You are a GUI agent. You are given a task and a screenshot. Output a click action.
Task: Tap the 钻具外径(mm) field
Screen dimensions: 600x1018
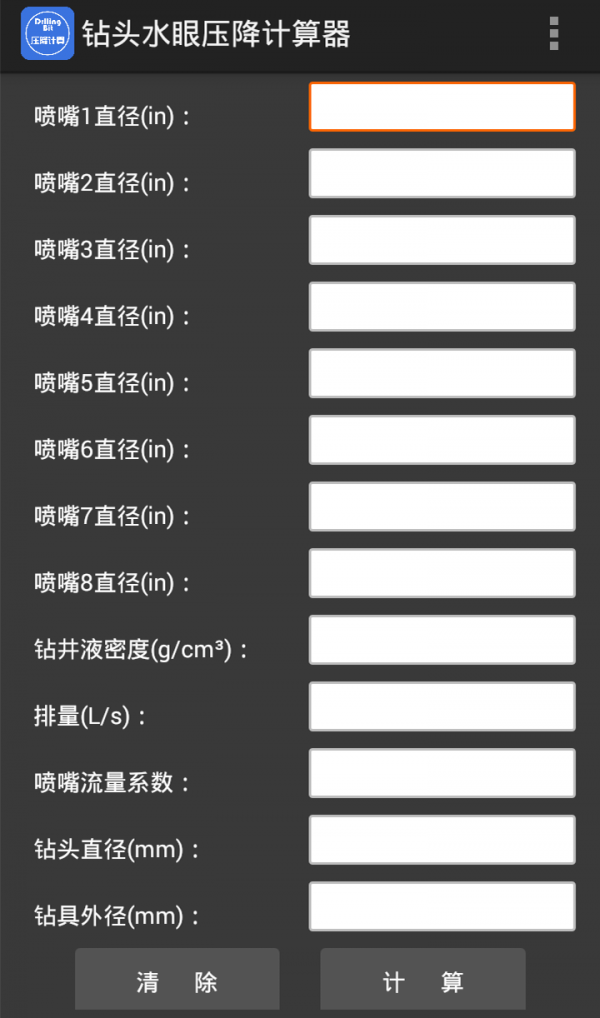[x=442, y=907]
